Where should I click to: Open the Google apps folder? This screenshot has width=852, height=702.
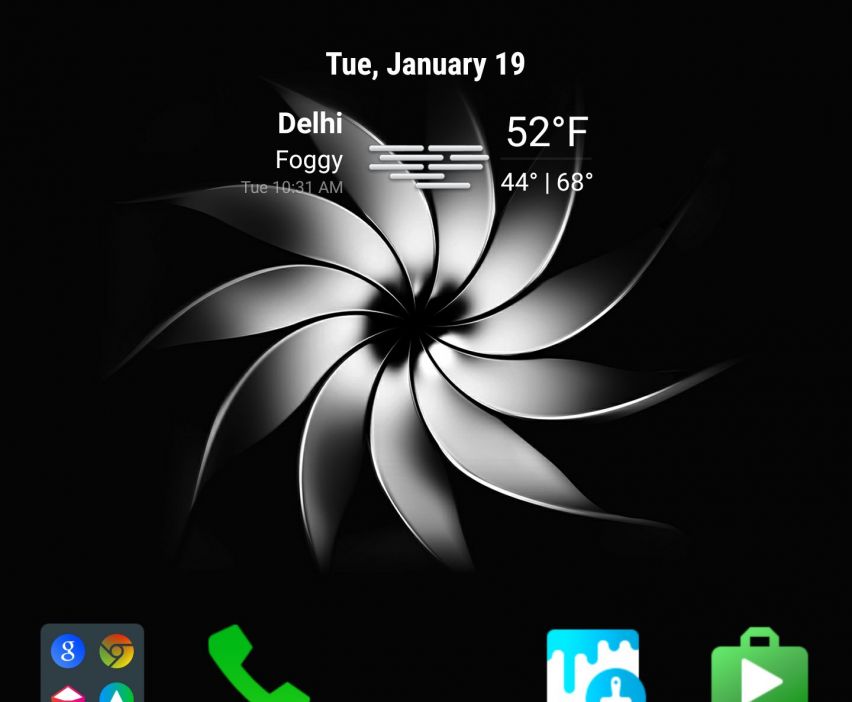pyautogui.click(x=92, y=663)
